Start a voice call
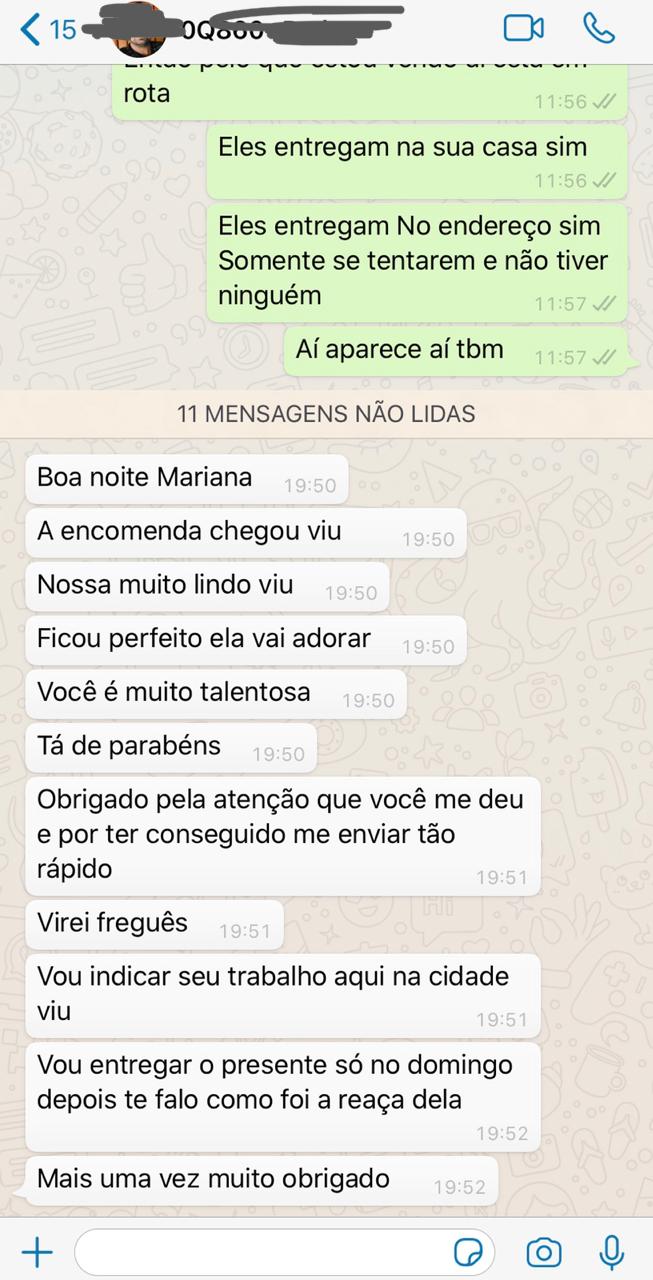 click(x=599, y=28)
